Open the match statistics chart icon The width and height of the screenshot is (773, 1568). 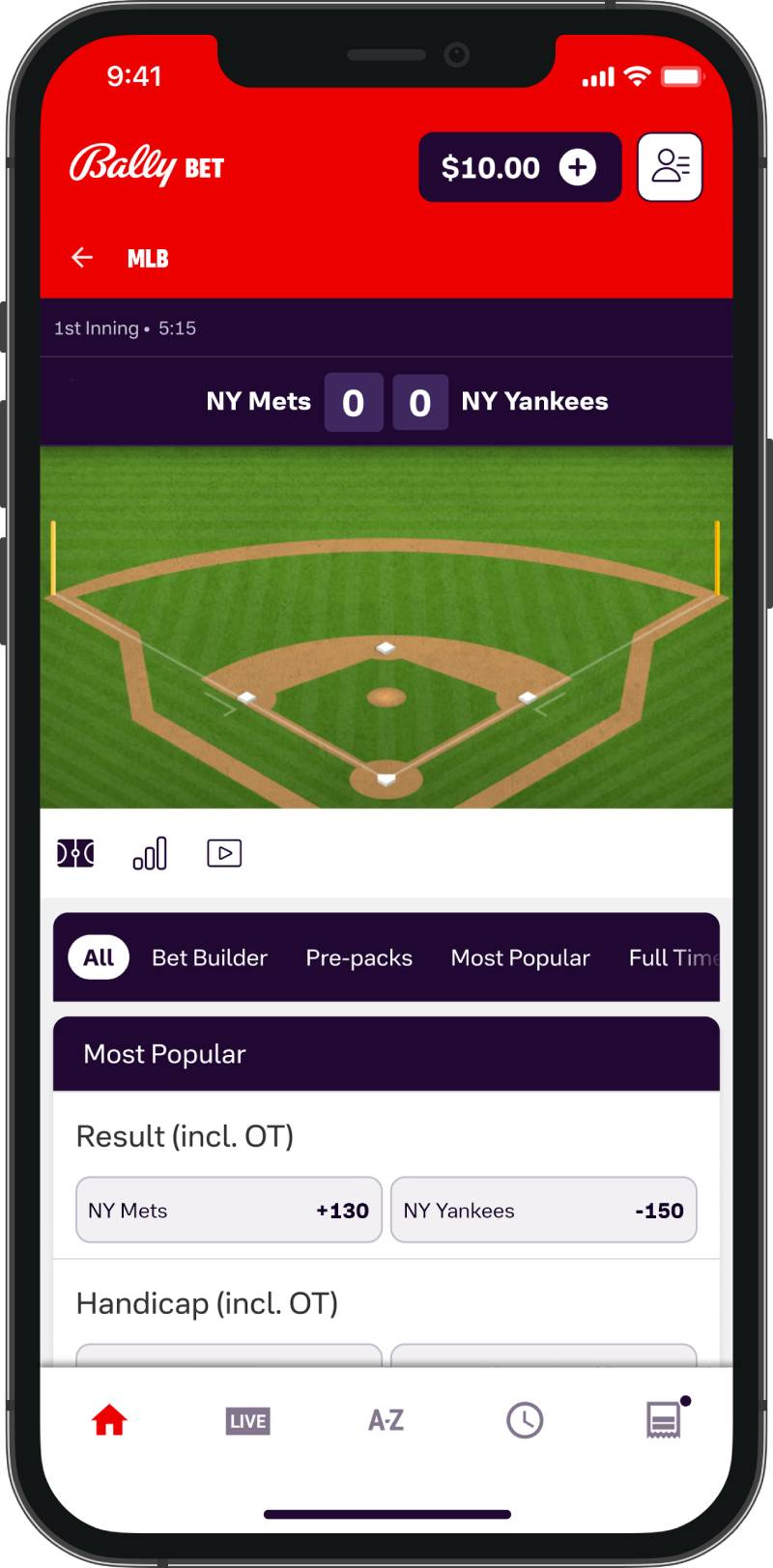click(150, 853)
